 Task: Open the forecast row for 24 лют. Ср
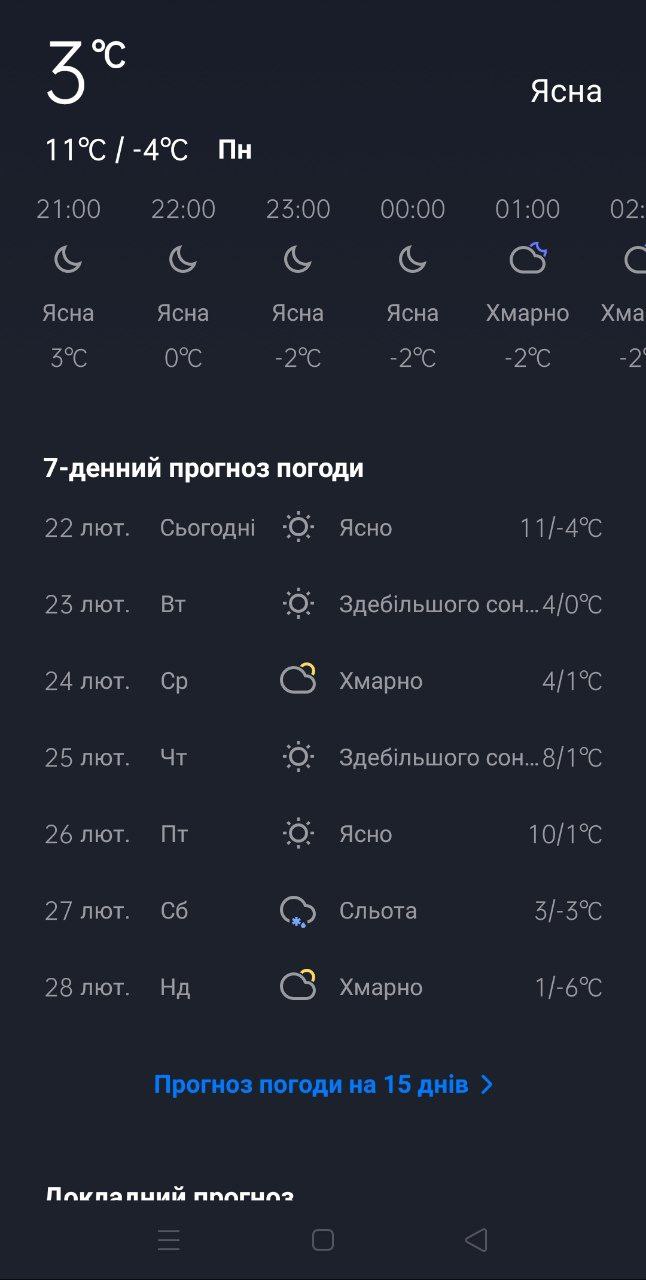coord(323,681)
